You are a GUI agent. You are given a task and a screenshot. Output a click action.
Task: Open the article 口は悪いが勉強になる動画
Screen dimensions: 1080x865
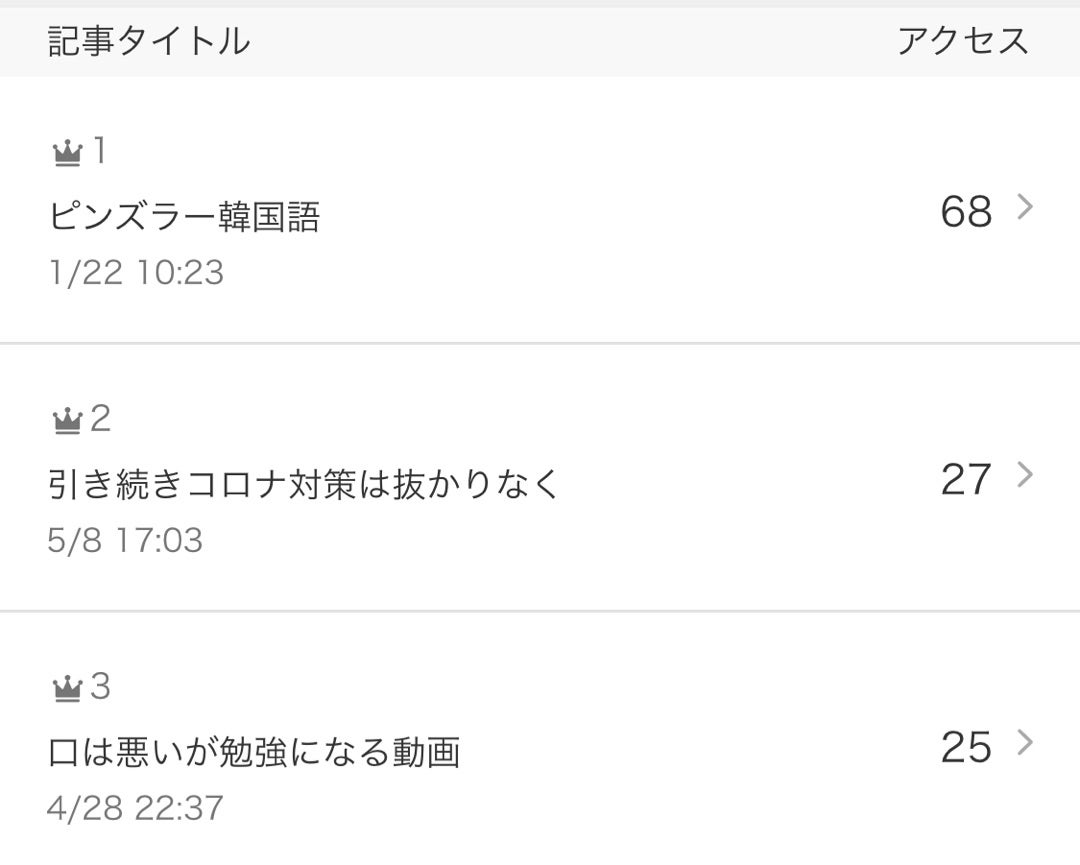[x=254, y=752]
